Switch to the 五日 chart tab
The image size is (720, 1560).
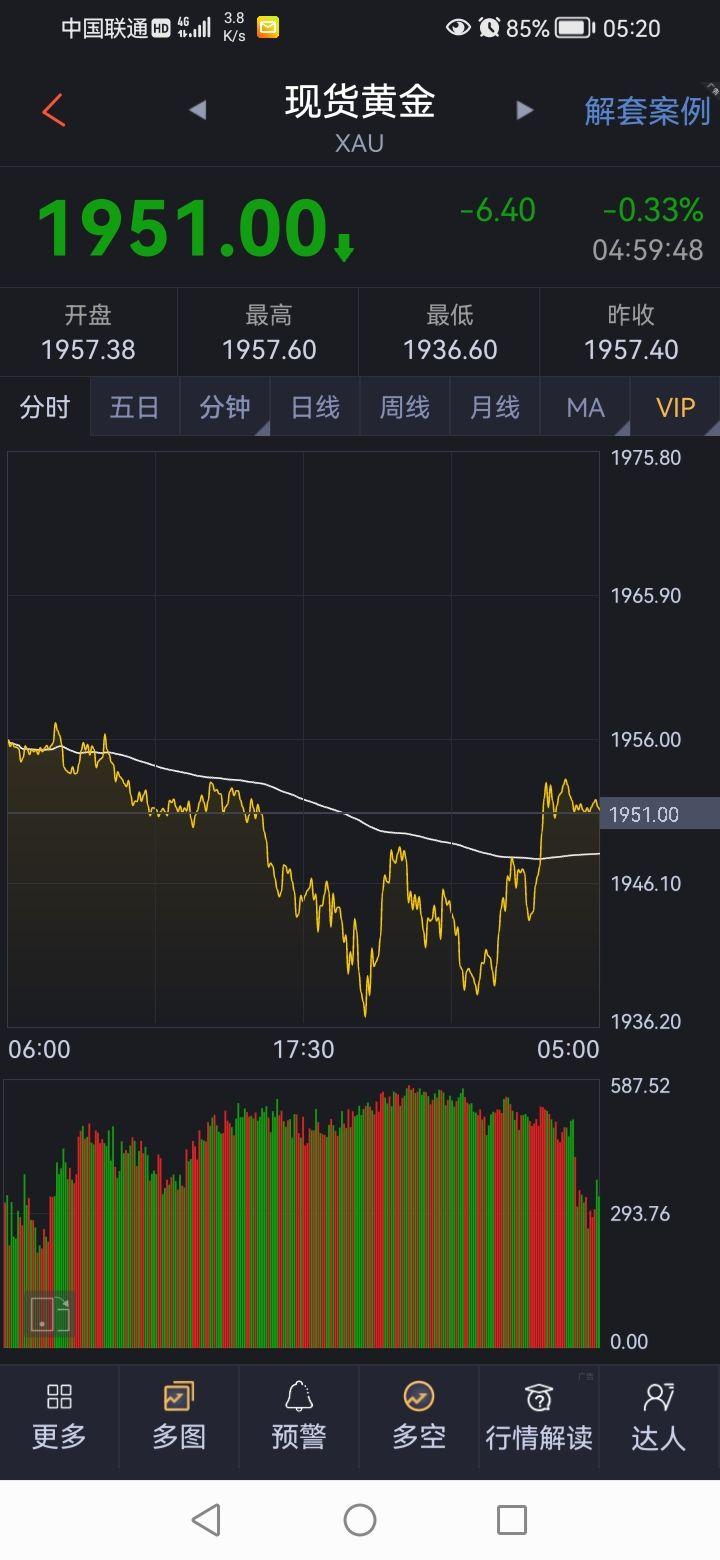point(134,408)
